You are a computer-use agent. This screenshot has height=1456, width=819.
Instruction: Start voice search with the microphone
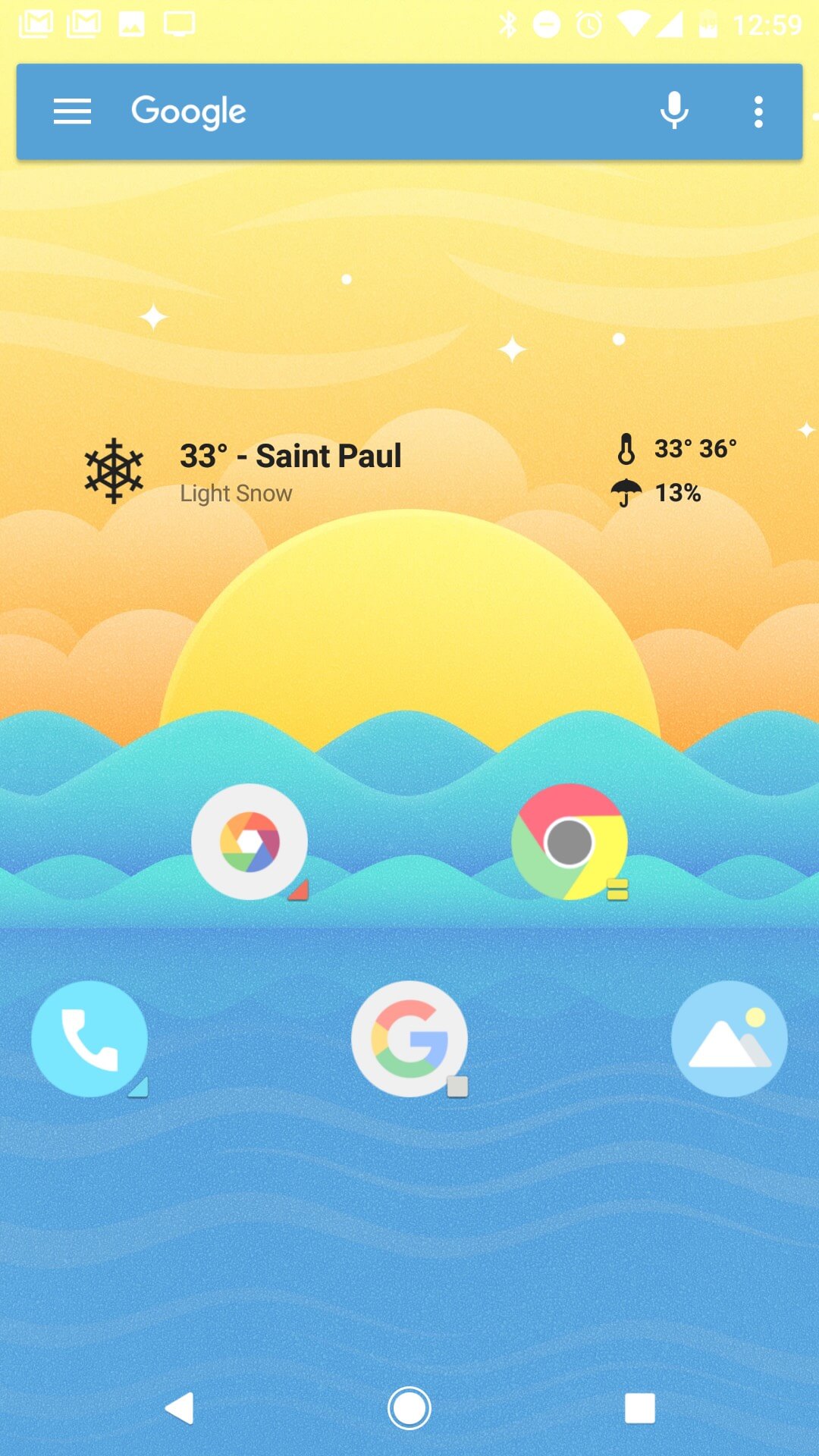click(x=673, y=111)
